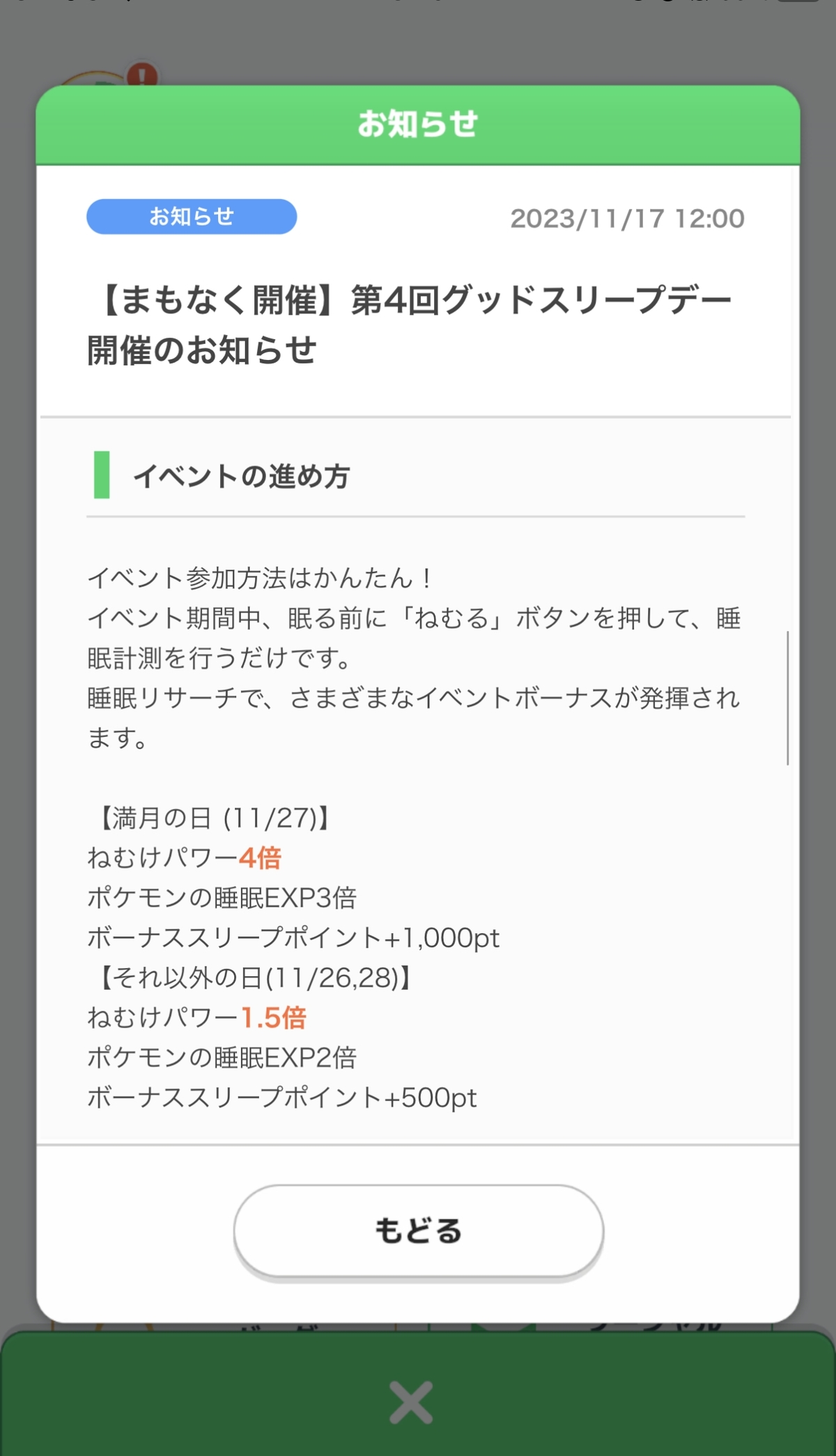Close the notice with the X button
836x1456 pixels.
tap(411, 1402)
